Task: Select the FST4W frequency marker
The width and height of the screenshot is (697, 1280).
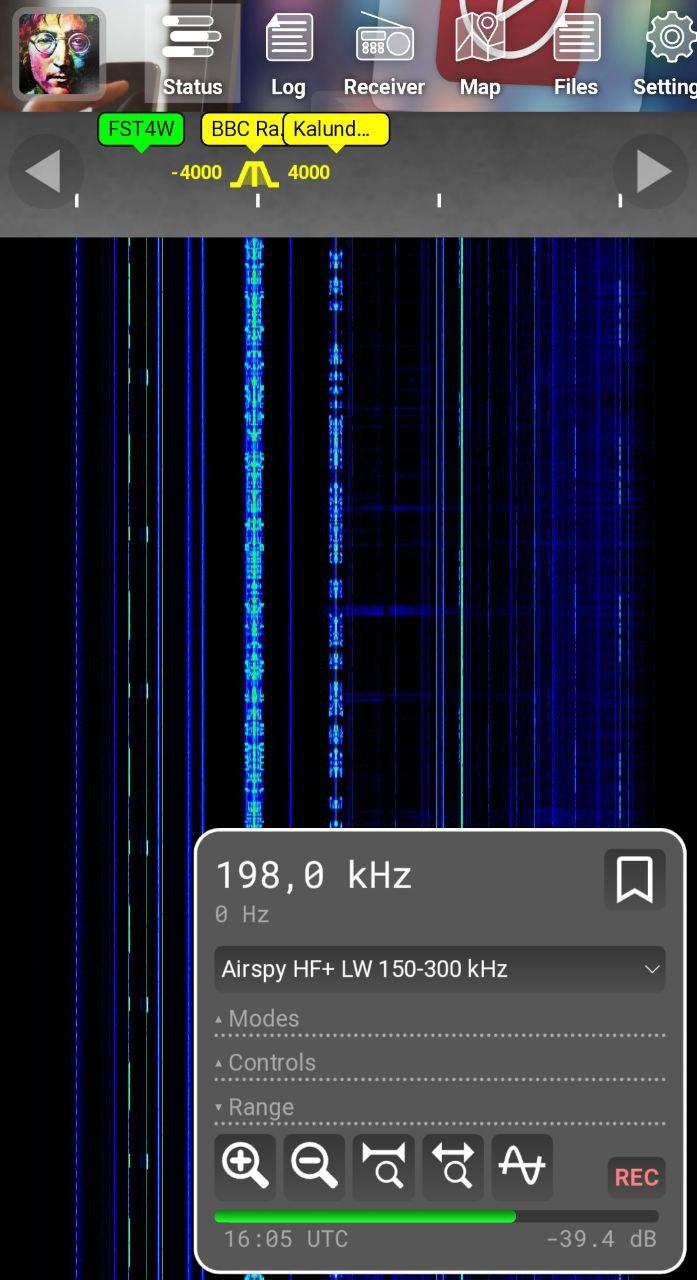Action: [141, 129]
